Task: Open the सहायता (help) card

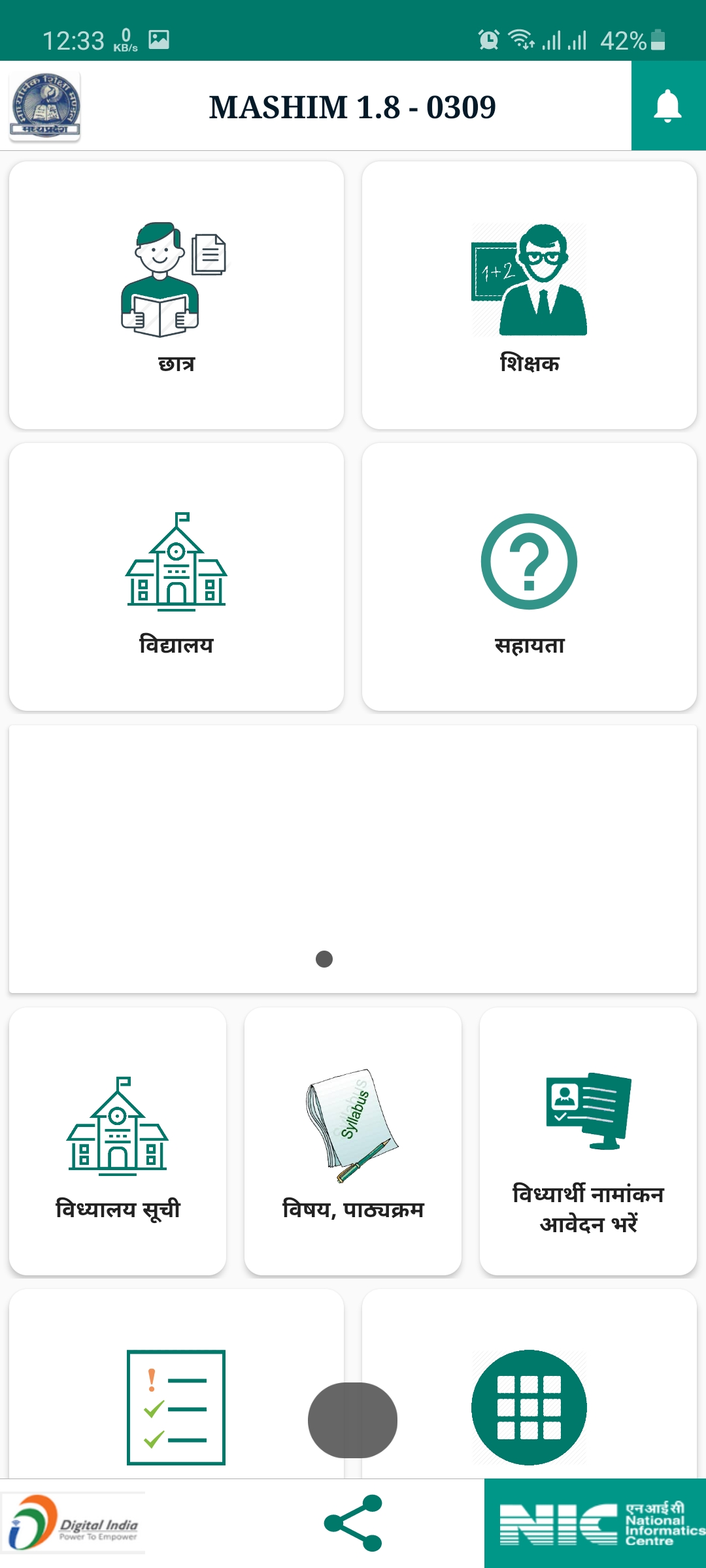Action: 529,577
